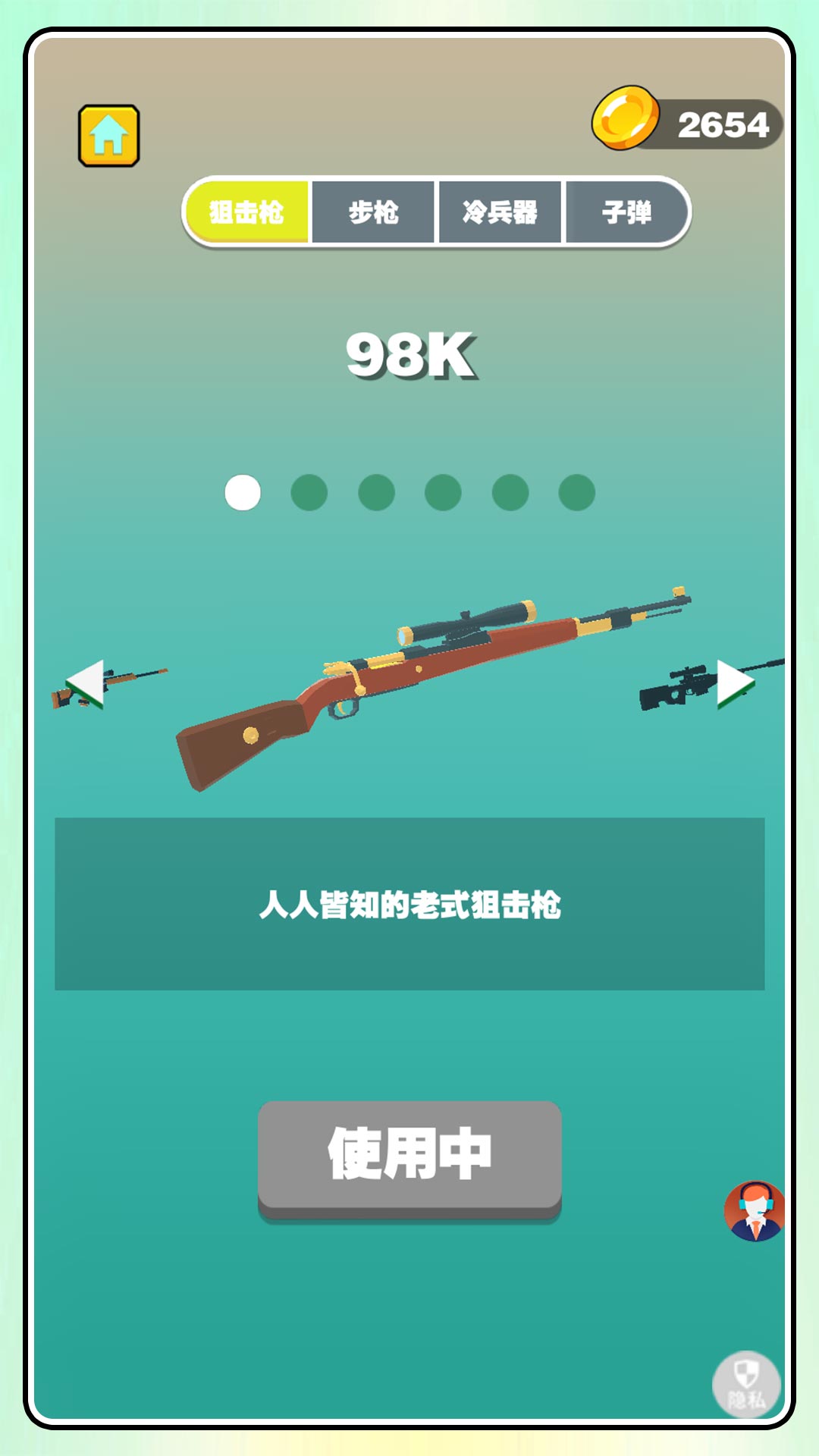Screen dimensions: 819x1456
Task: Tap the 使用中 in-use button
Action: [409, 1154]
